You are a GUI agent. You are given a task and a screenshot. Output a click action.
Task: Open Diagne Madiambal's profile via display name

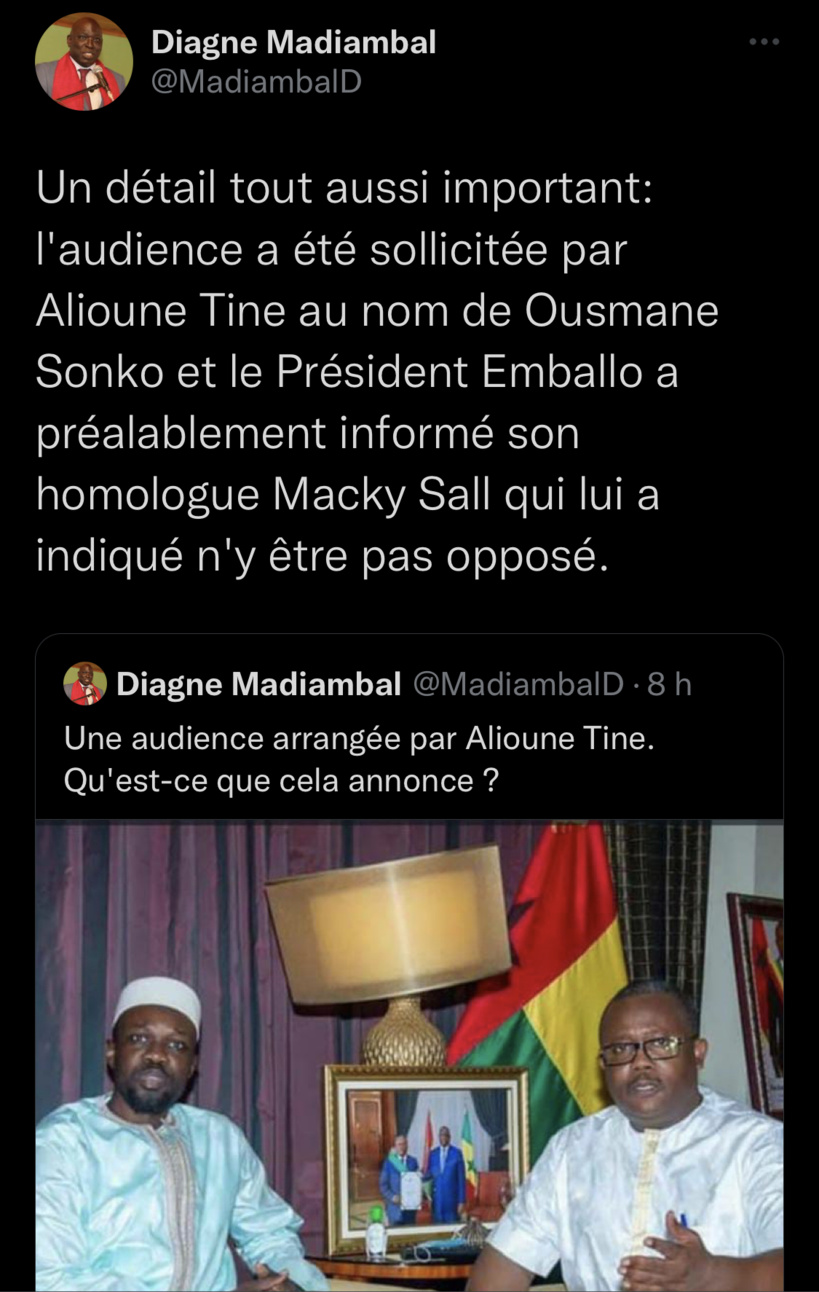coord(294,42)
